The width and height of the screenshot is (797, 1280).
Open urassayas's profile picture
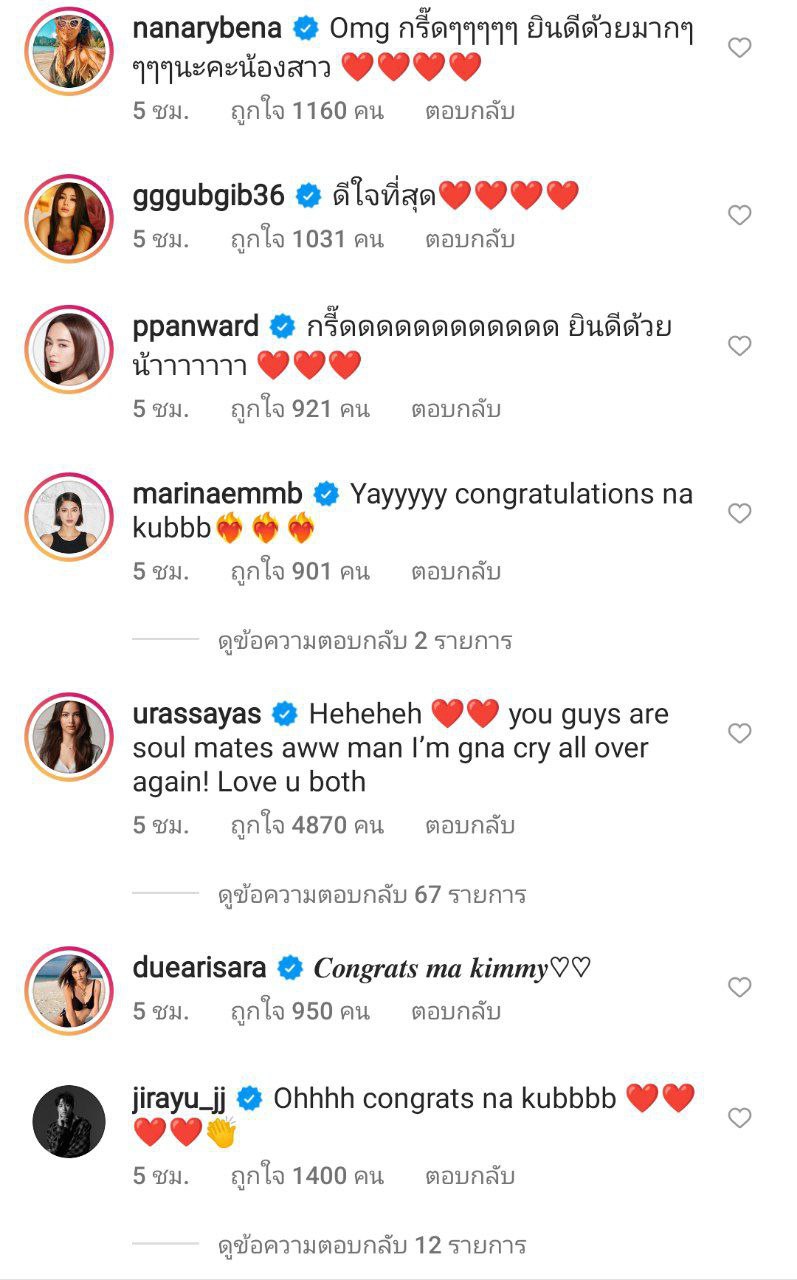[66, 734]
